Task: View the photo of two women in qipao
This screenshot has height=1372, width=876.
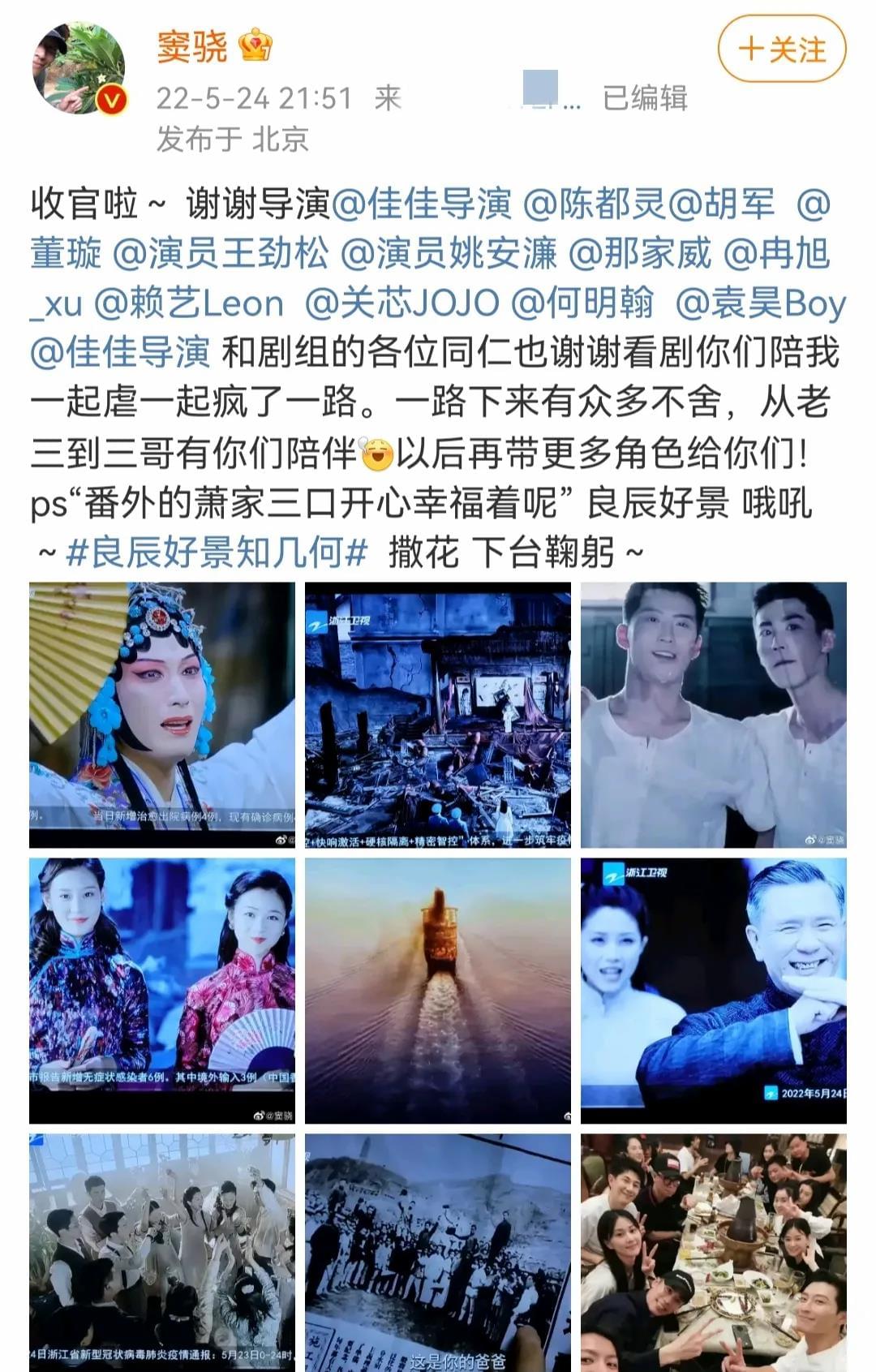Action: pos(162,991)
